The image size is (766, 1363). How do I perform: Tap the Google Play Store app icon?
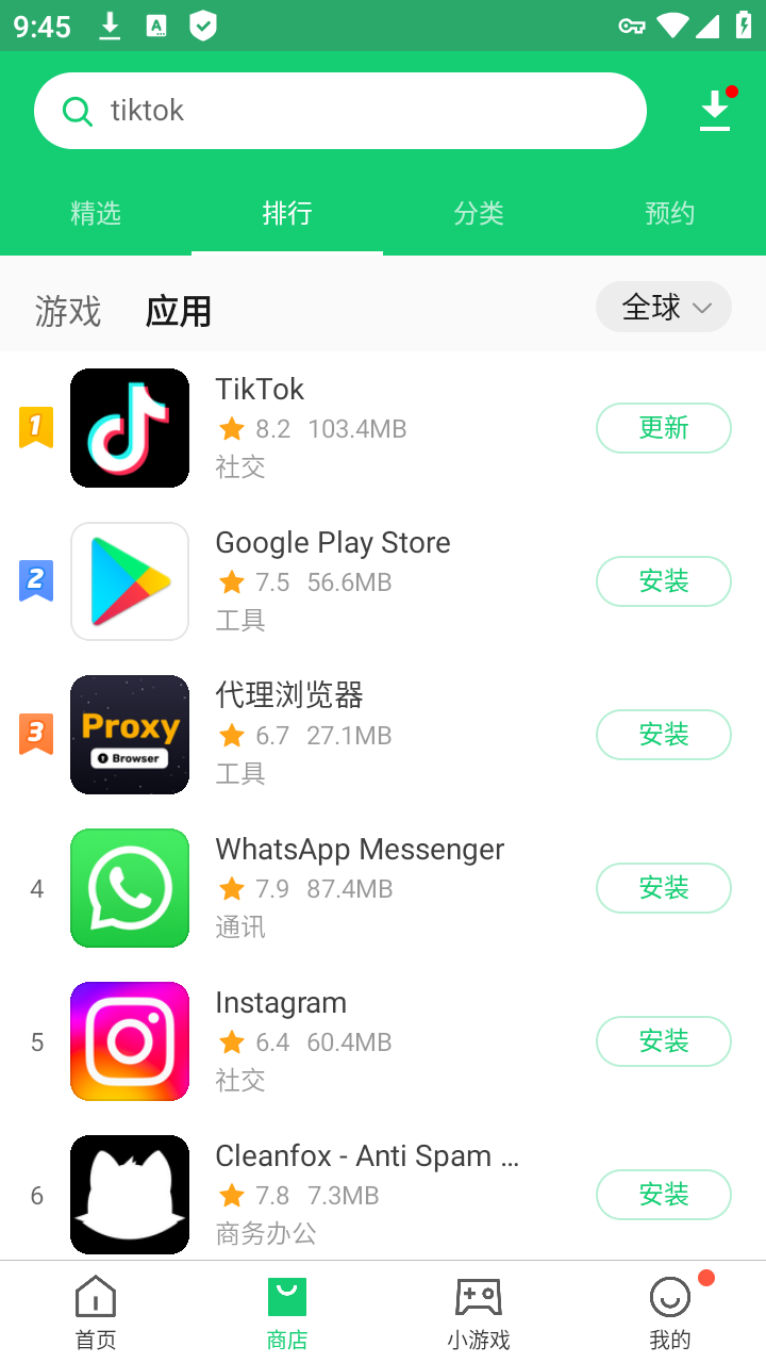pos(129,581)
